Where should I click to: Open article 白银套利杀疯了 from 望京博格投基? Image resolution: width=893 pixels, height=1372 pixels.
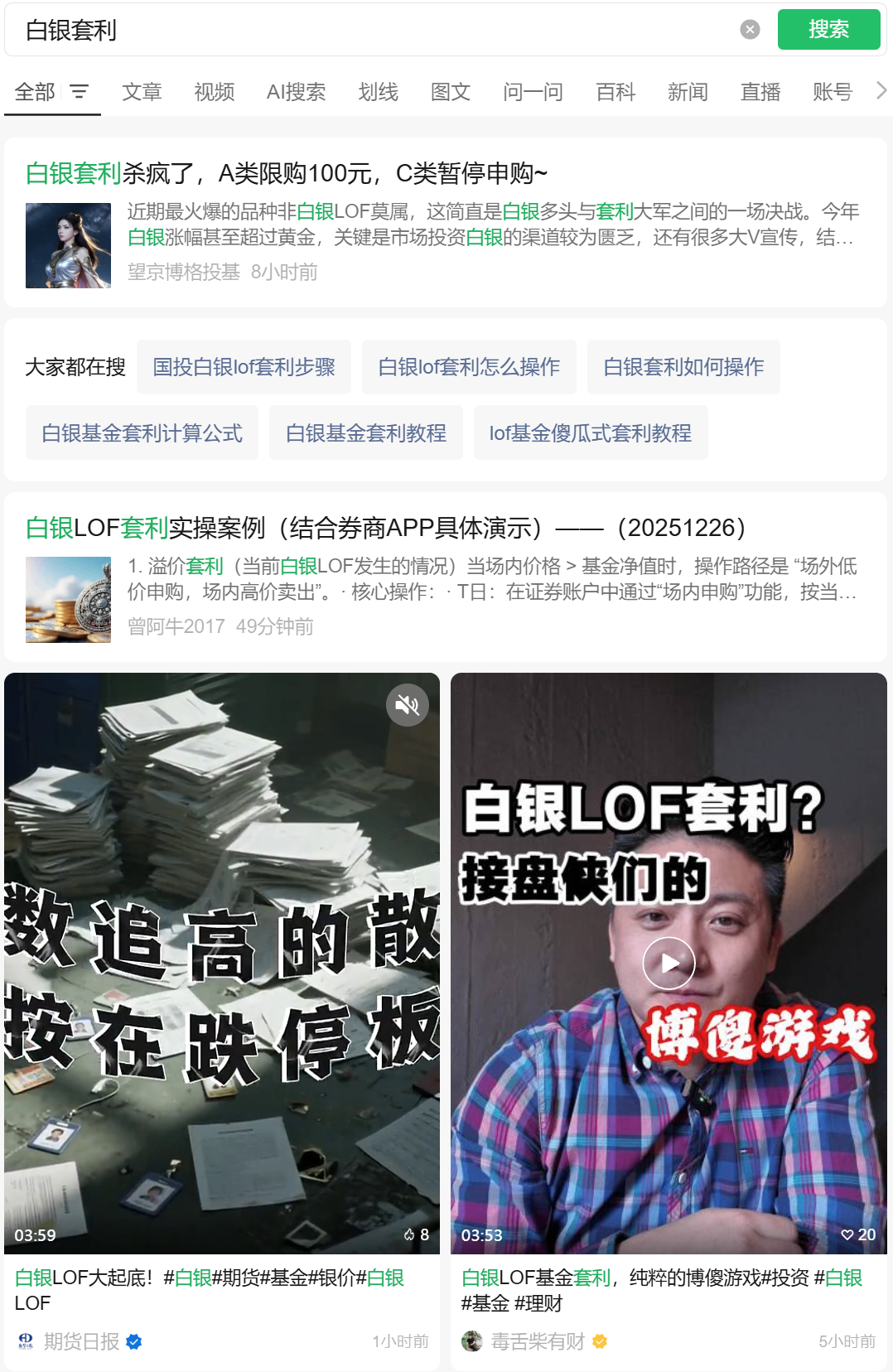click(287, 173)
